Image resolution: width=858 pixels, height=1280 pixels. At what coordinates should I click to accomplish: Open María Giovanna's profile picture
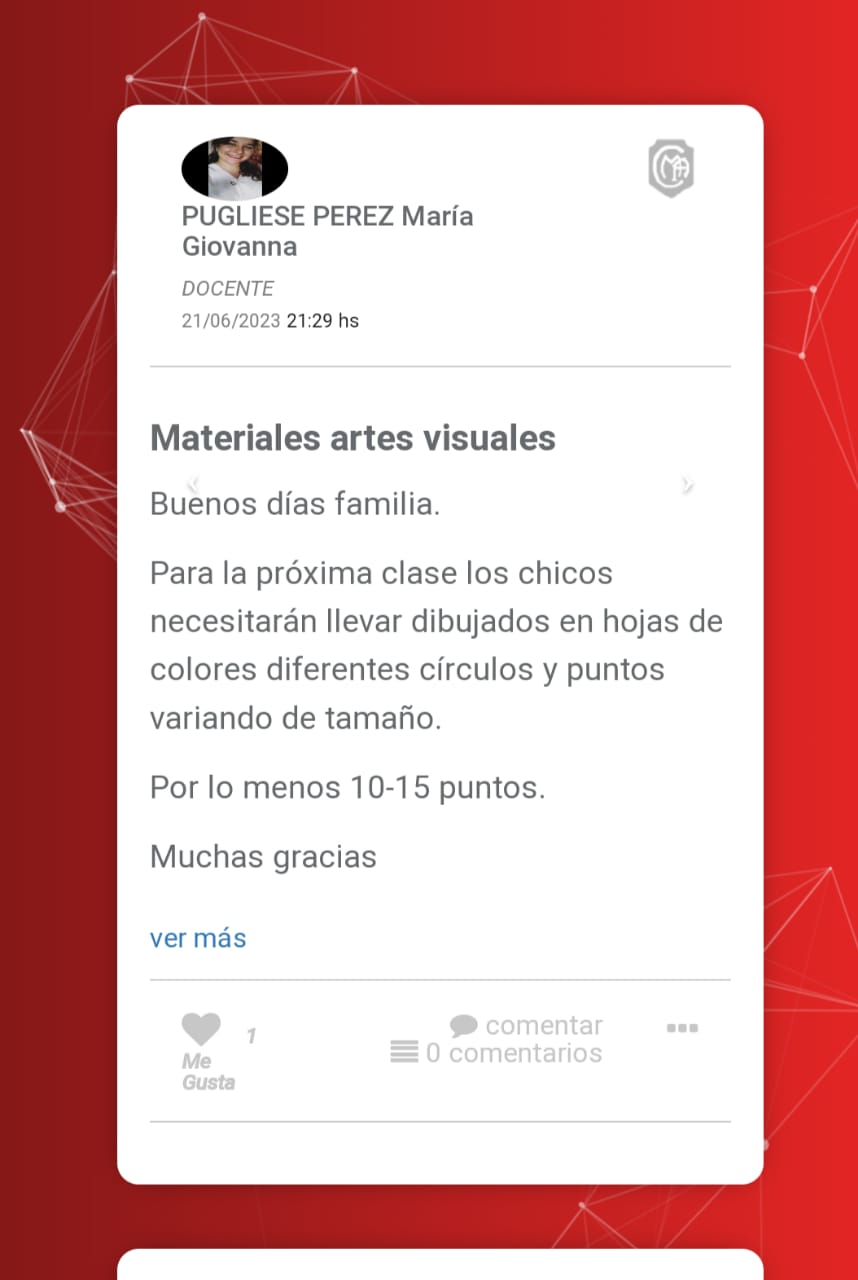235,168
